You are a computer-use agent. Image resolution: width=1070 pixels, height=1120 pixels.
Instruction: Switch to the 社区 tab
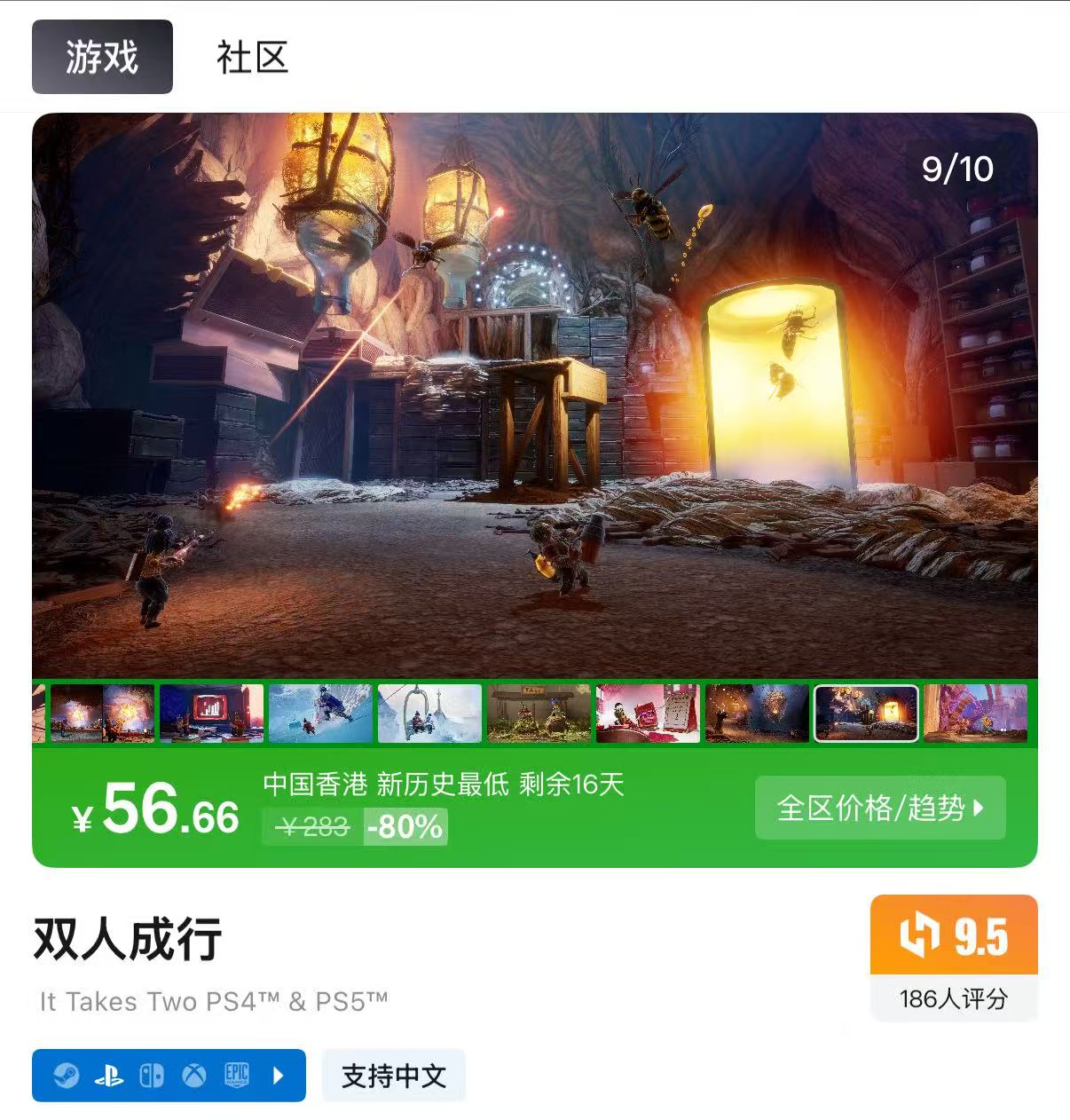coord(252,58)
